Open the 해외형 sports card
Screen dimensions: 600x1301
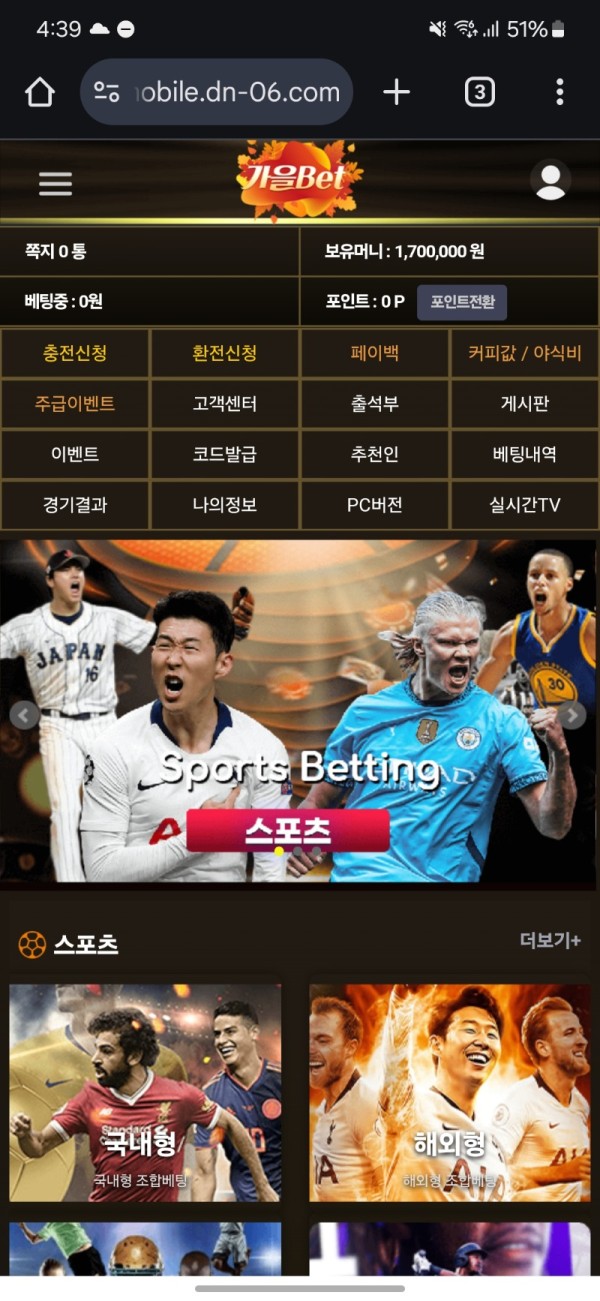coord(450,1092)
